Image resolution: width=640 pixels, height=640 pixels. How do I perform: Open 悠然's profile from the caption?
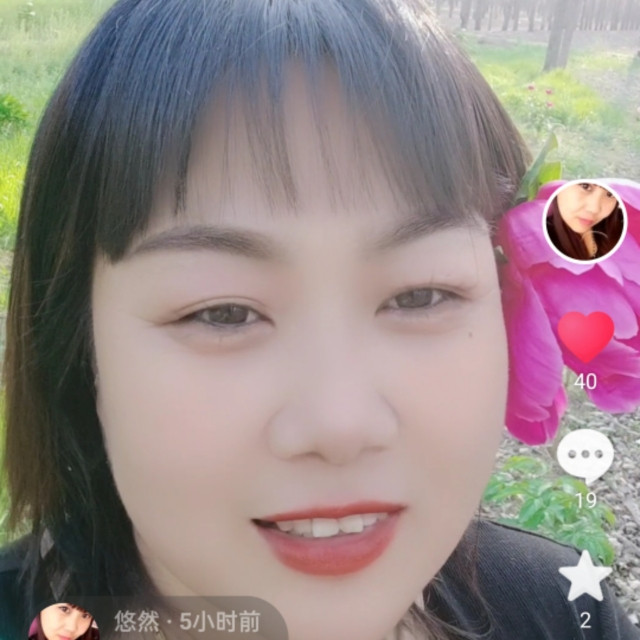[x=136, y=622]
